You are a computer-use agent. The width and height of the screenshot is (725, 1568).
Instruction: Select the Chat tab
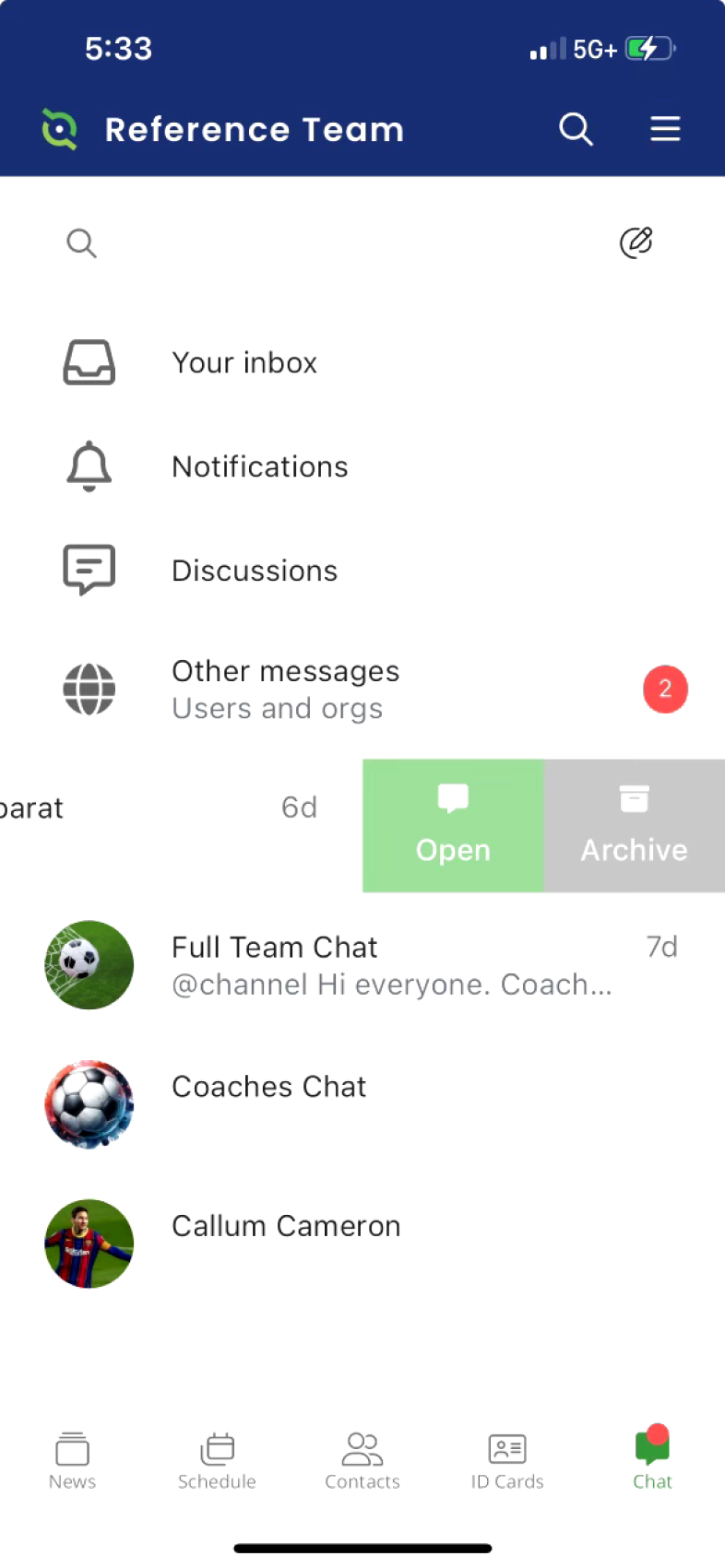tap(652, 1459)
